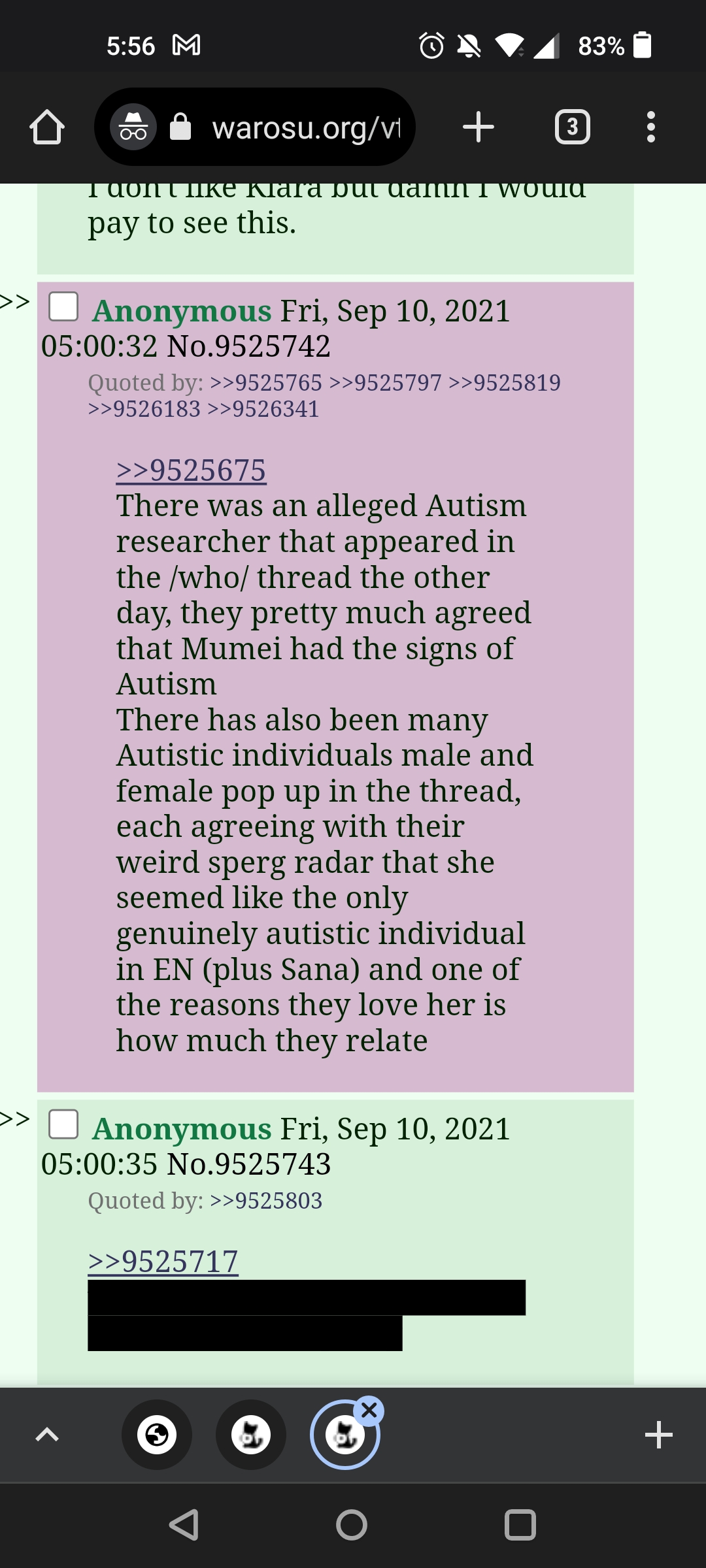Follow quote link >>9525797
706x1568 pixels.
pos(386,383)
